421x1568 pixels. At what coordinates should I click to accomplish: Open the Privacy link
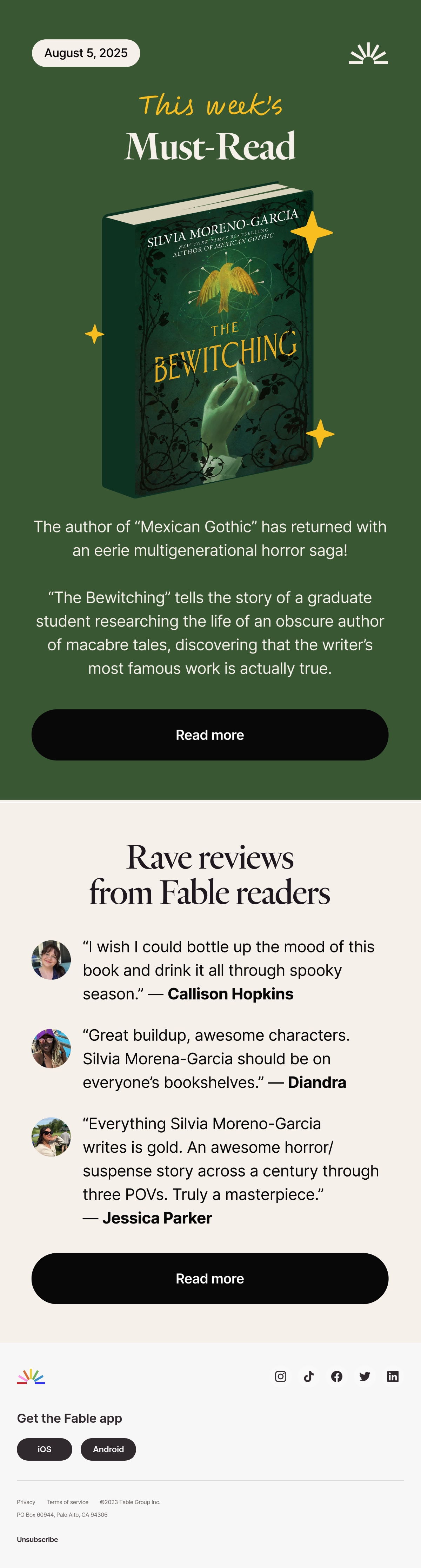coord(26,1502)
